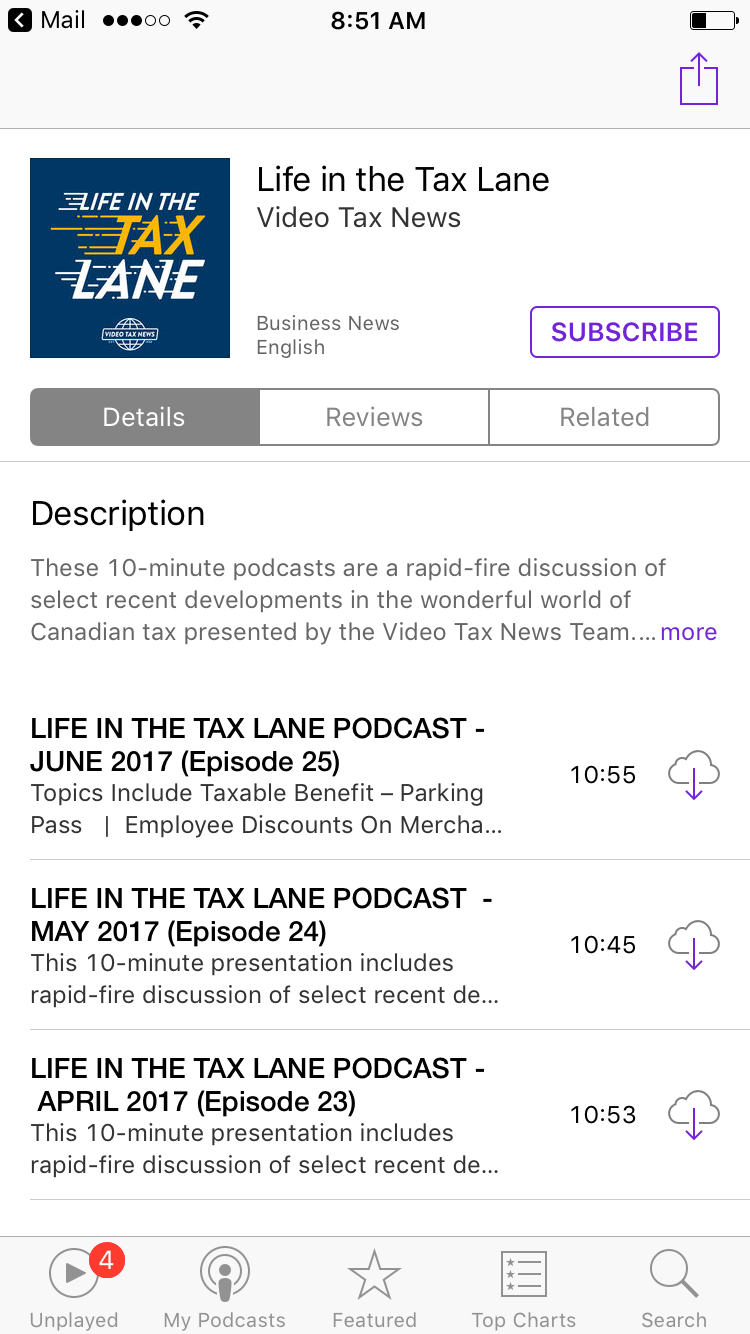The image size is (750, 1334).
Task: Switch to the Related tab
Action: click(x=604, y=417)
